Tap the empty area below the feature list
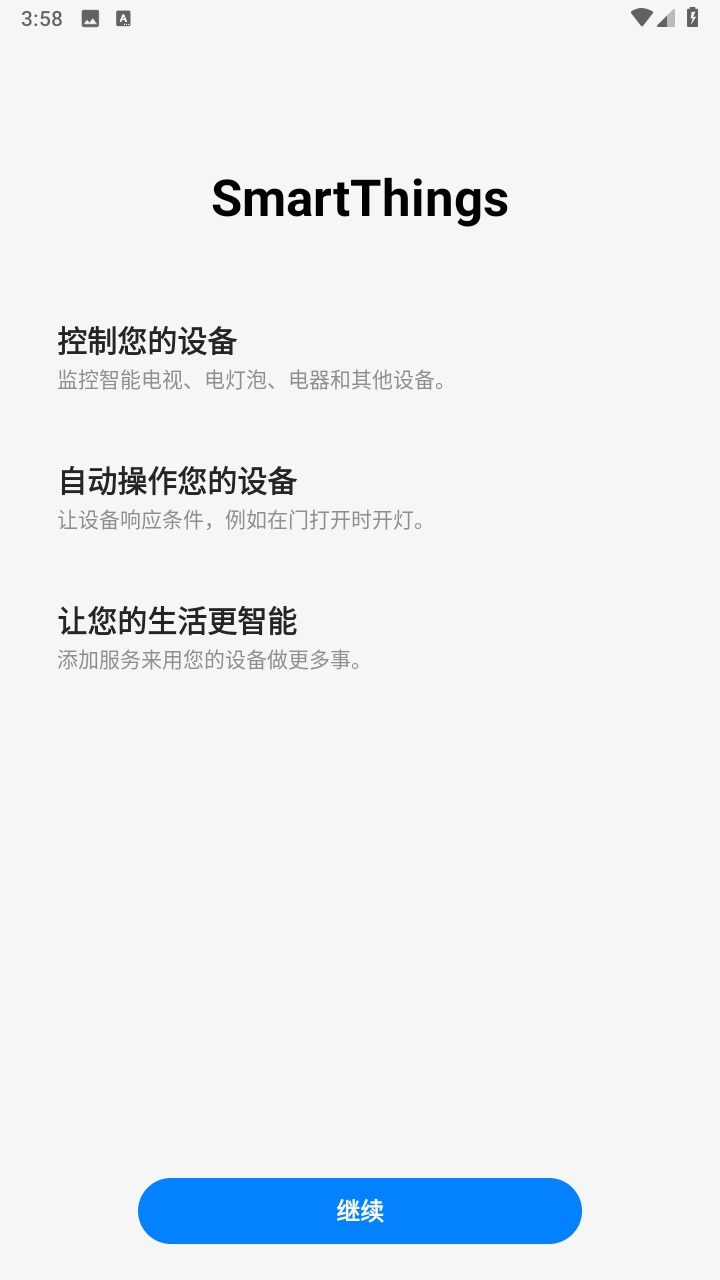 [x=360, y=900]
